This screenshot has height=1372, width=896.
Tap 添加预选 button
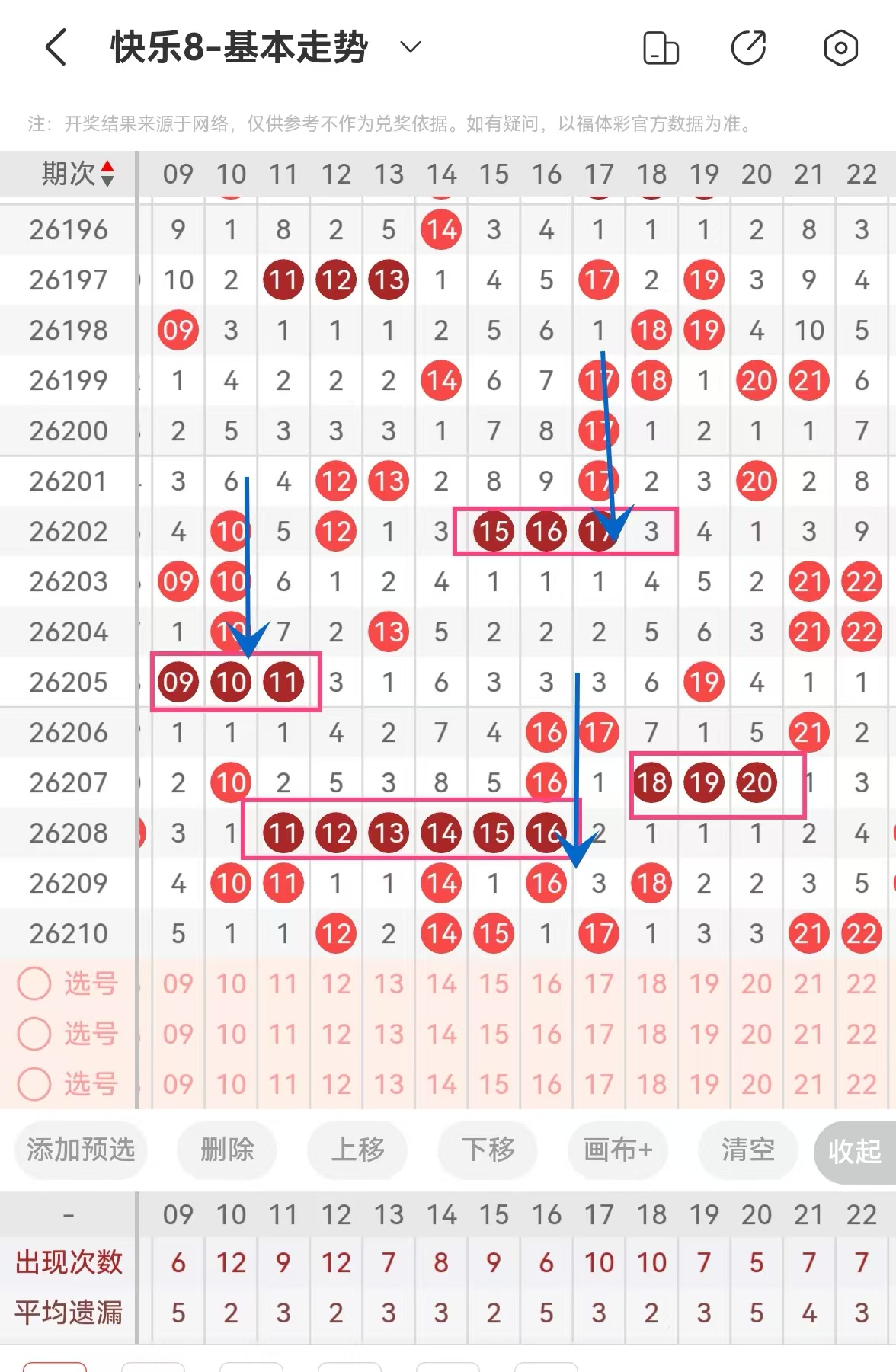pyautogui.click(x=81, y=1149)
